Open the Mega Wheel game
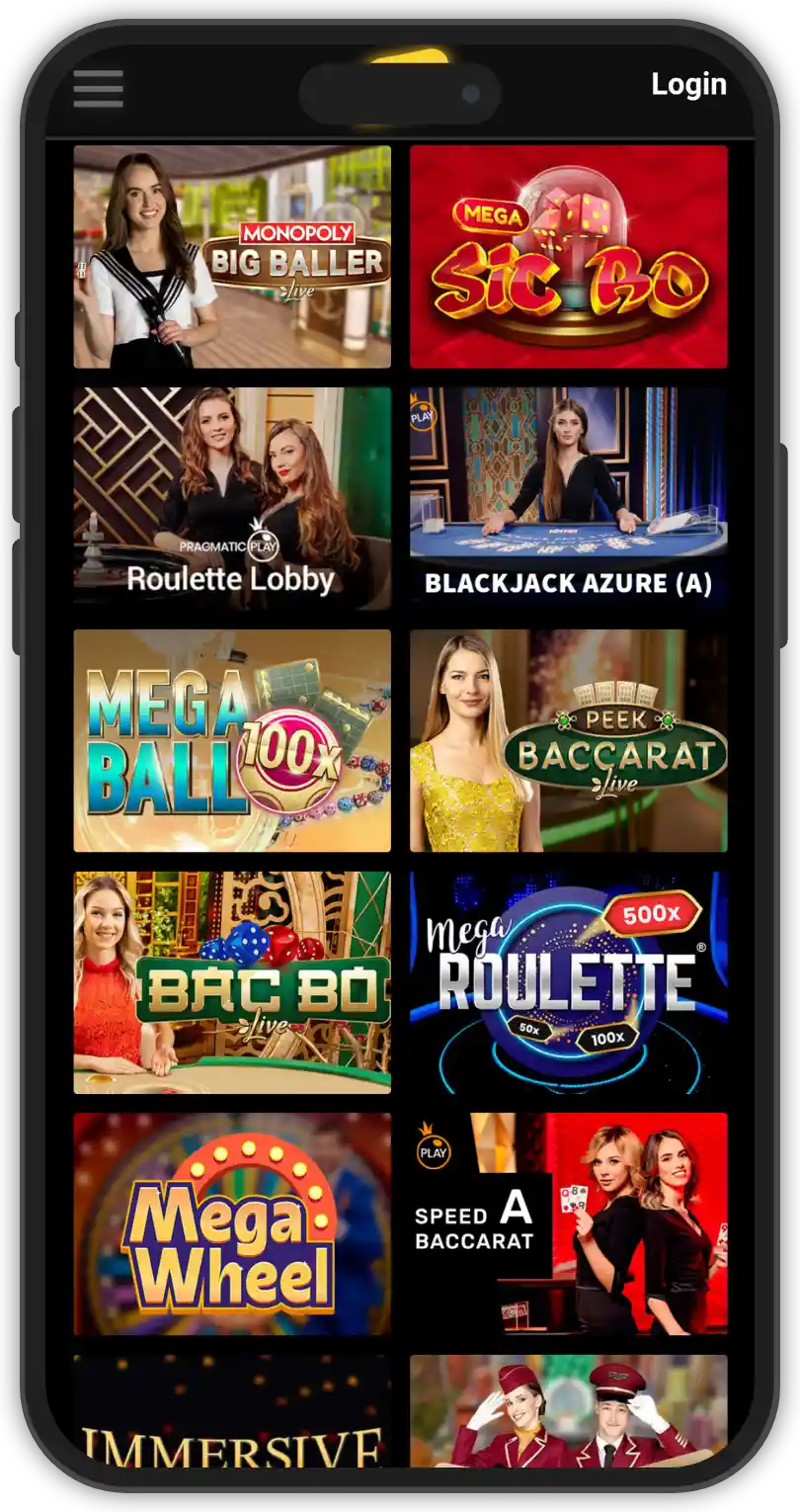 pos(232,1223)
